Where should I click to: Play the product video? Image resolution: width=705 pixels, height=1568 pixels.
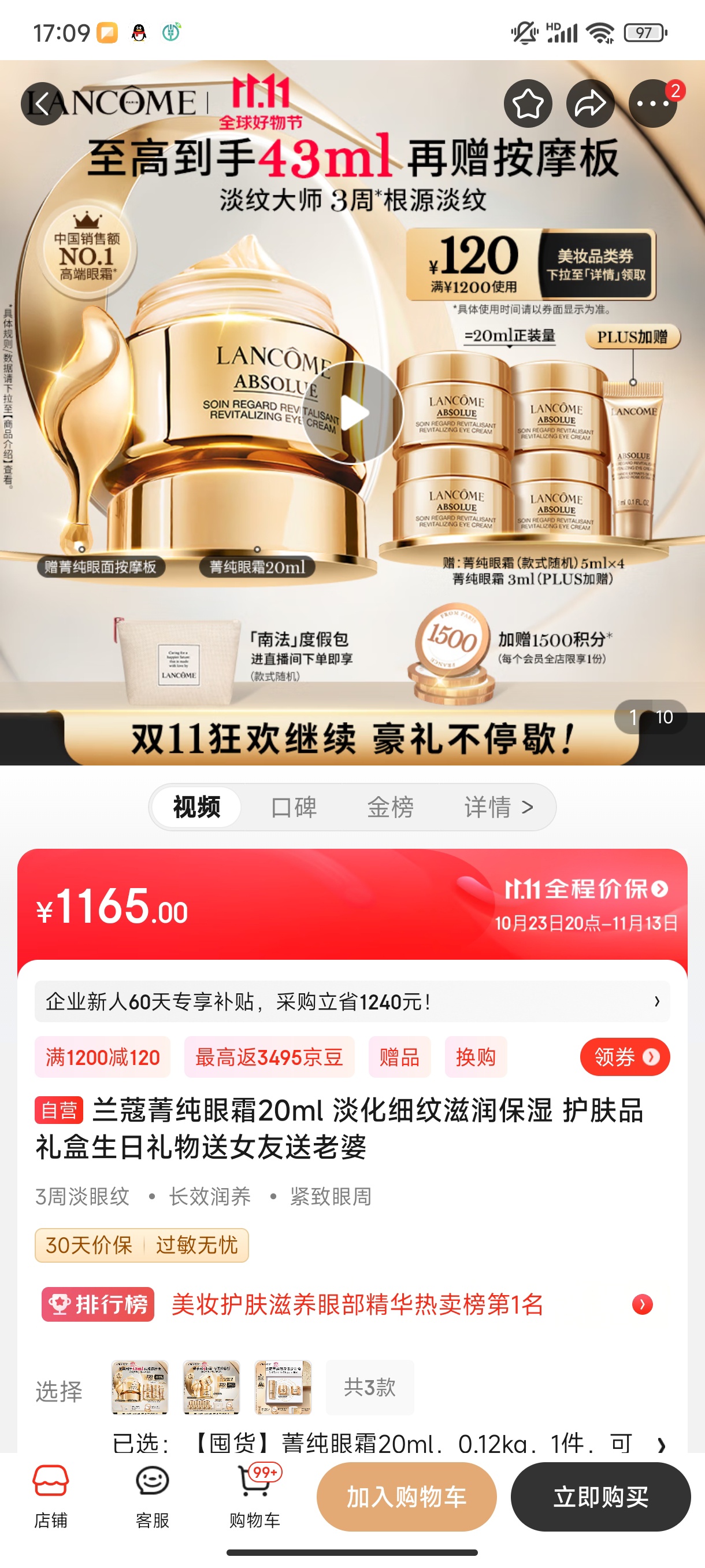pos(354,413)
